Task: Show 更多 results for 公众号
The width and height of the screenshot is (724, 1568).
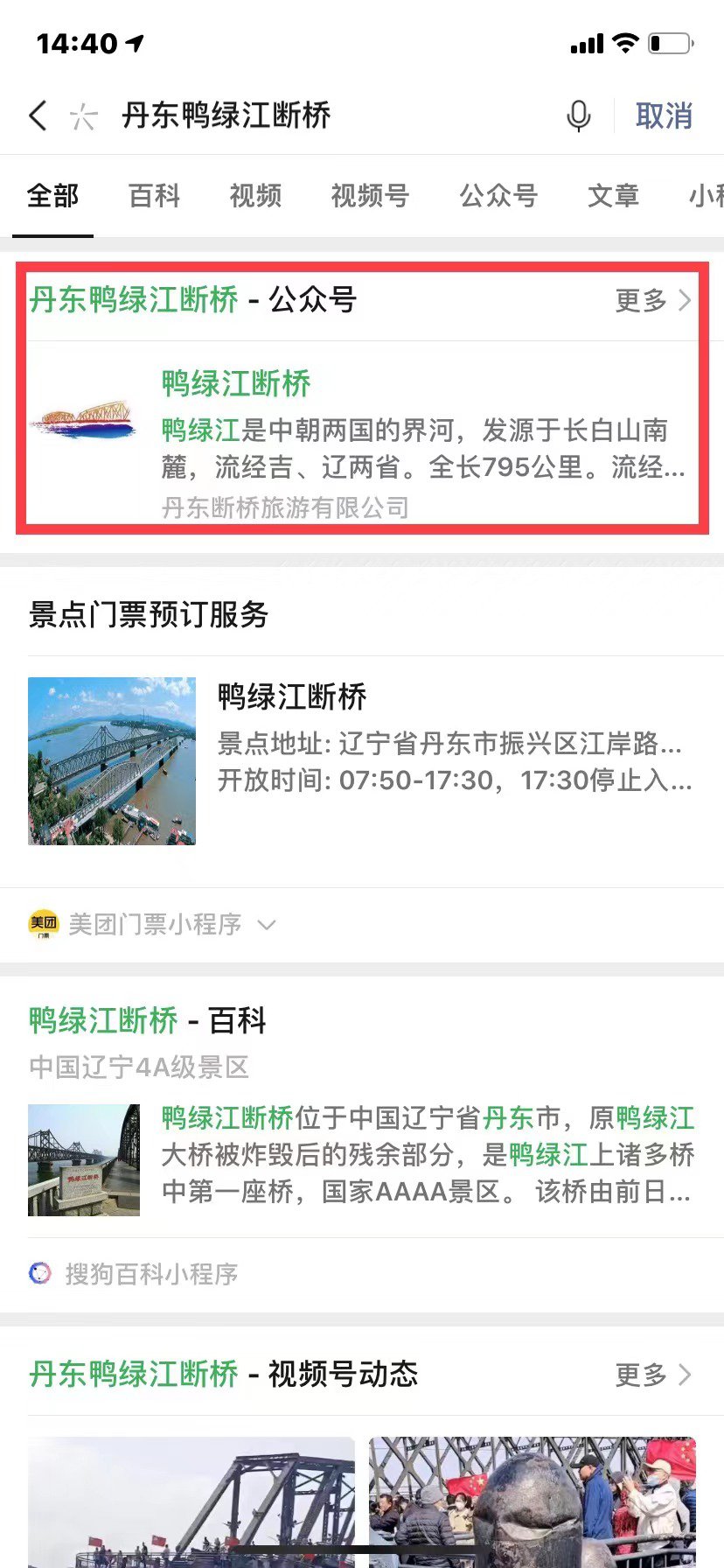Action: pos(652,301)
